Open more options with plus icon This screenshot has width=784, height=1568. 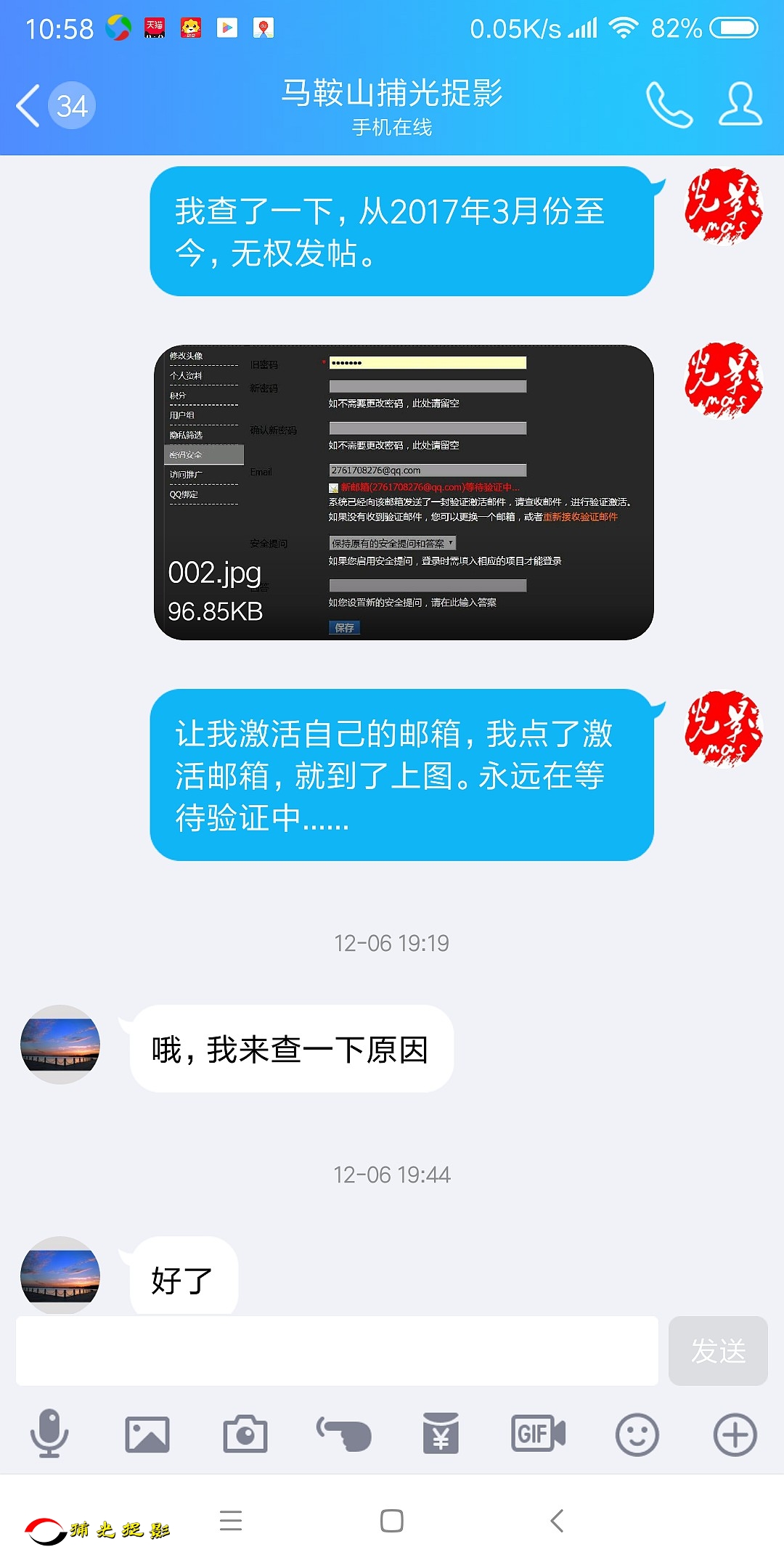[x=735, y=1434]
